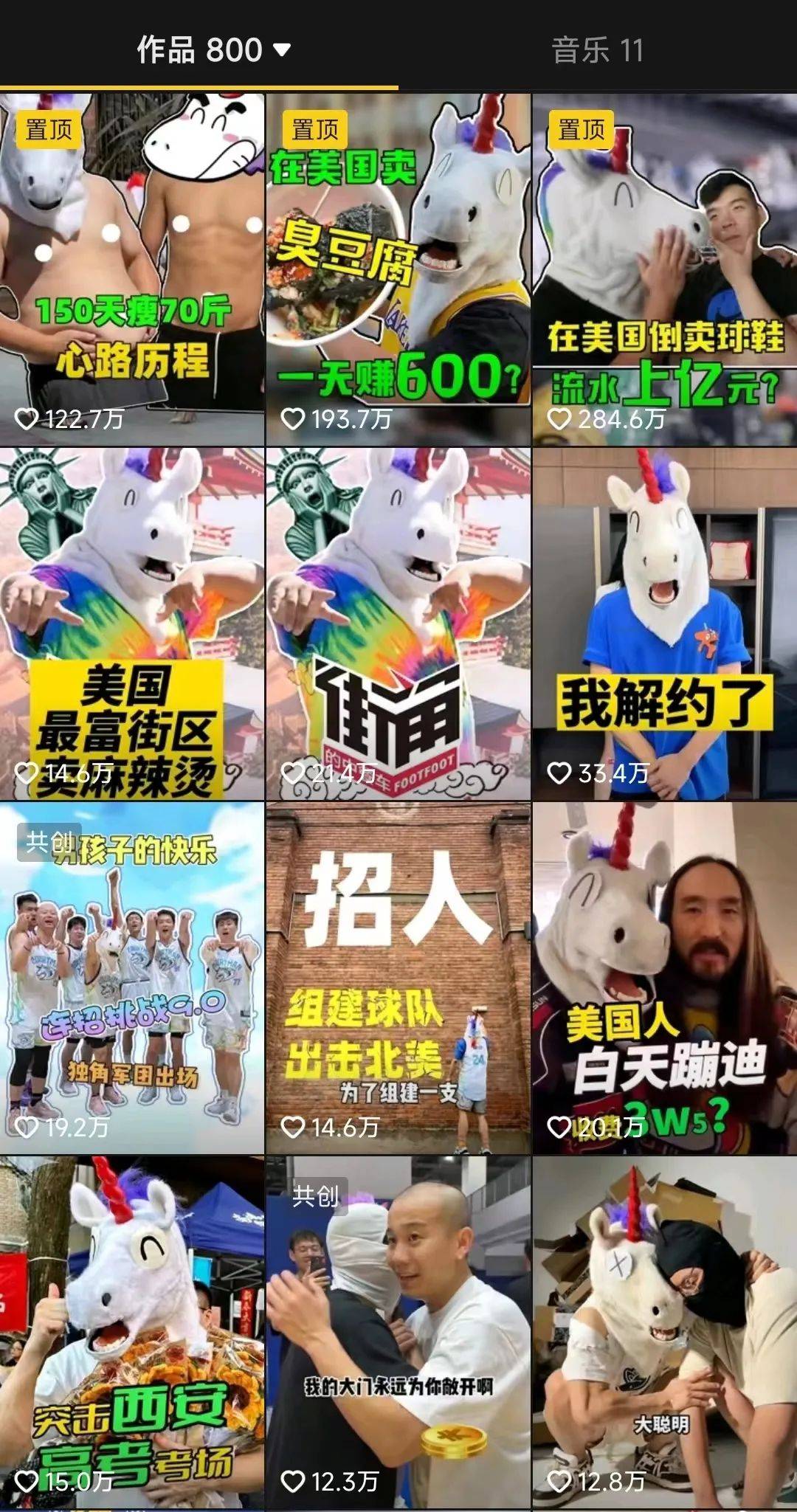Open the 我解约了 video
This screenshot has height=1512, width=797.
(x=664, y=624)
